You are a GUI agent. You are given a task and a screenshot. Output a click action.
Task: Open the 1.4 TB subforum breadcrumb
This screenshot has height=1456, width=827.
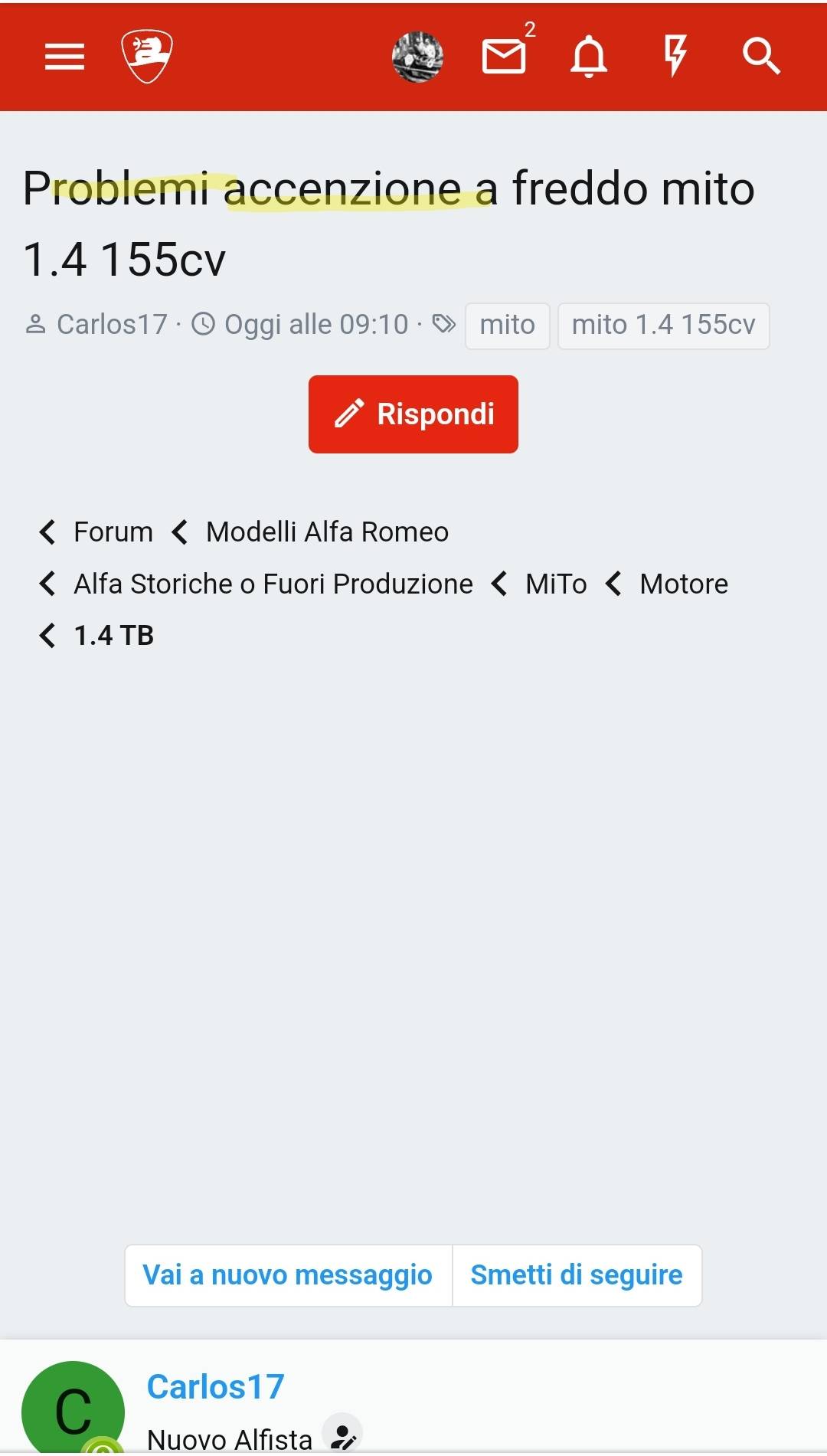click(114, 636)
